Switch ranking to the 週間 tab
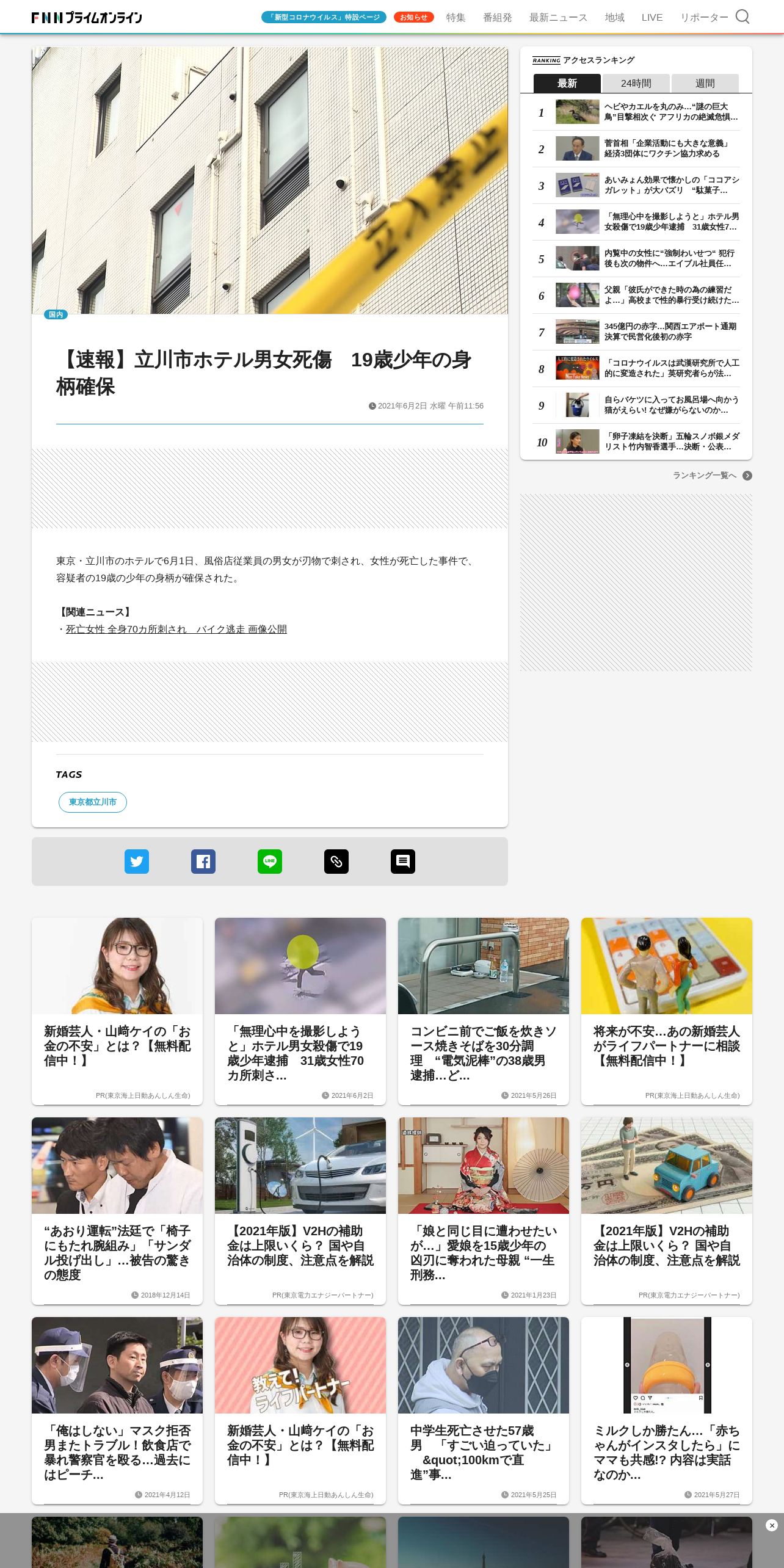The width and height of the screenshot is (784, 1568). [x=705, y=83]
